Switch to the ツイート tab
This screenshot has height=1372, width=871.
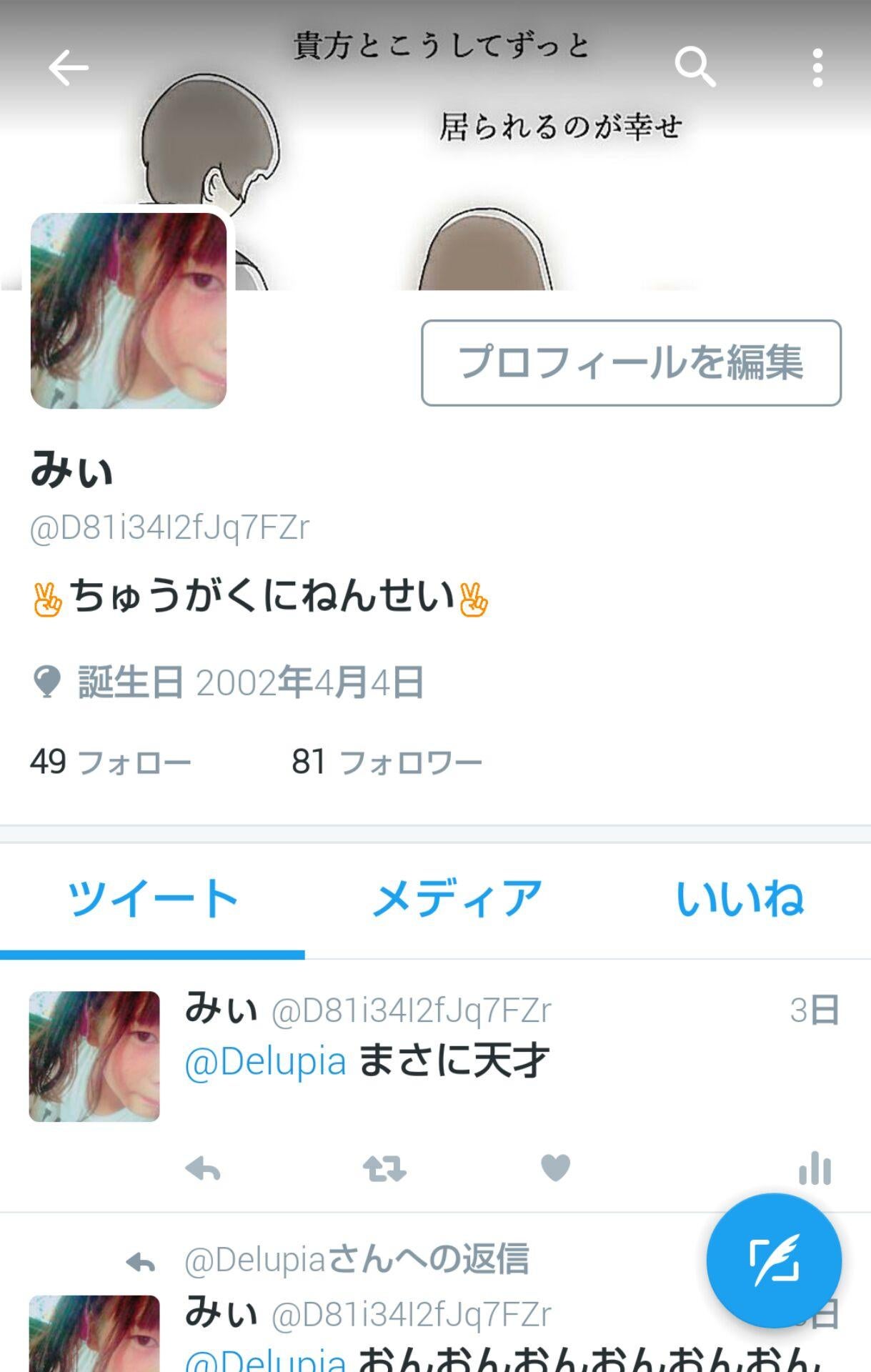[x=152, y=899]
